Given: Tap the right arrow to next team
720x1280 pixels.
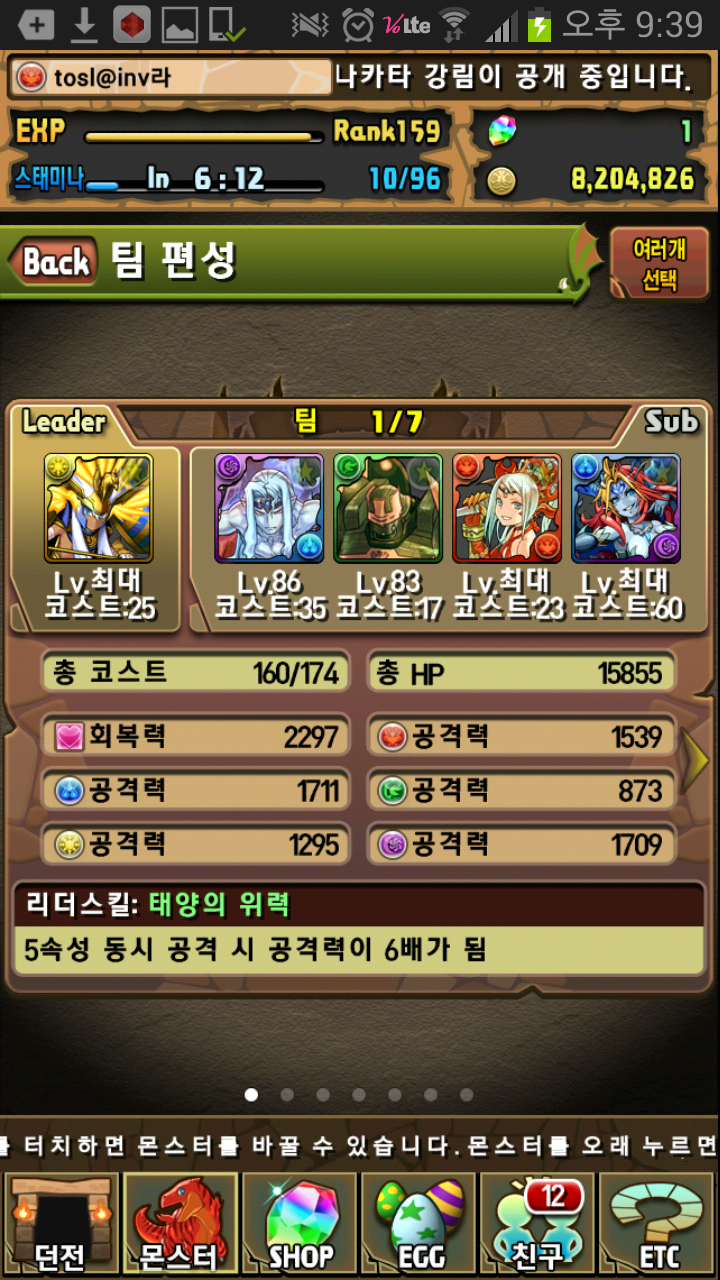Looking at the screenshot, I should click(696, 762).
